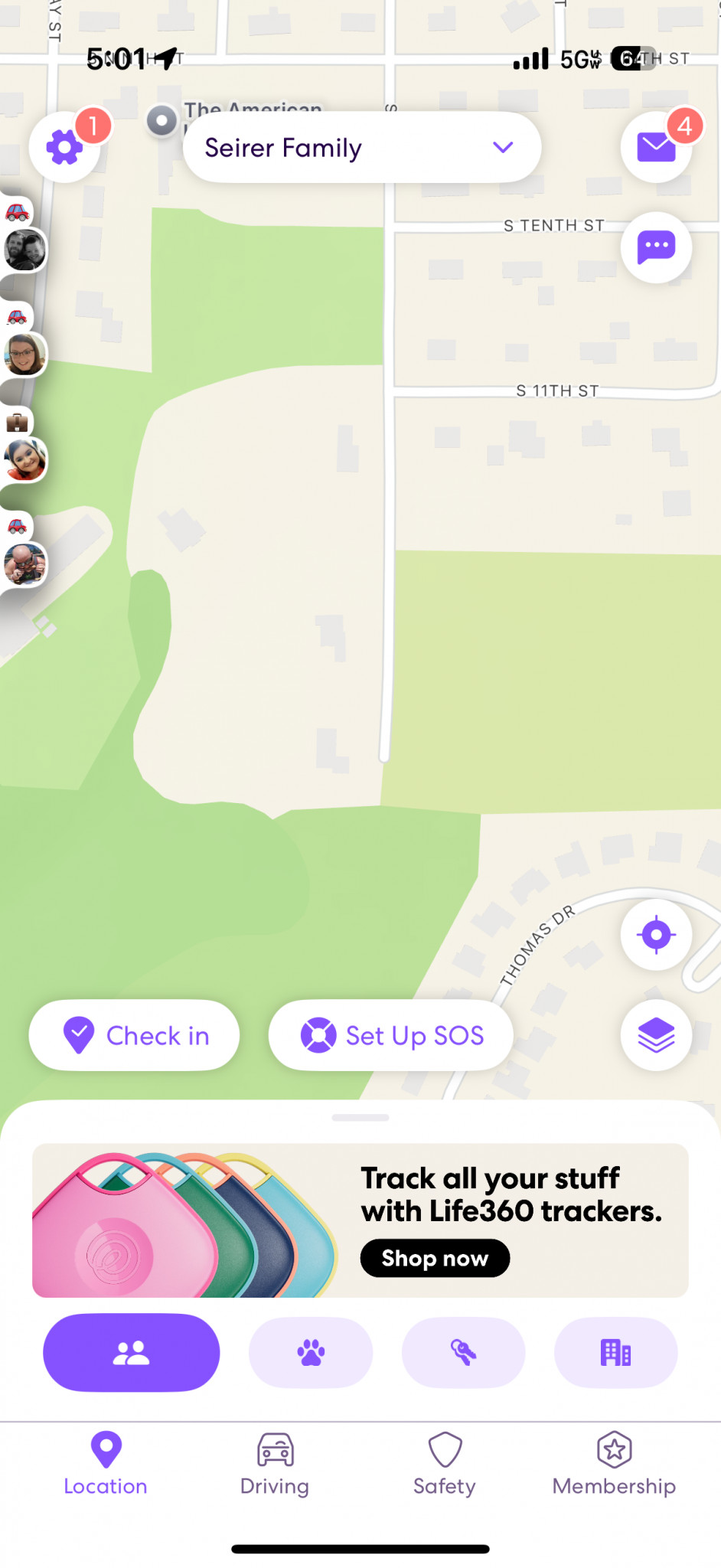Open the map layers options

tap(656, 1035)
